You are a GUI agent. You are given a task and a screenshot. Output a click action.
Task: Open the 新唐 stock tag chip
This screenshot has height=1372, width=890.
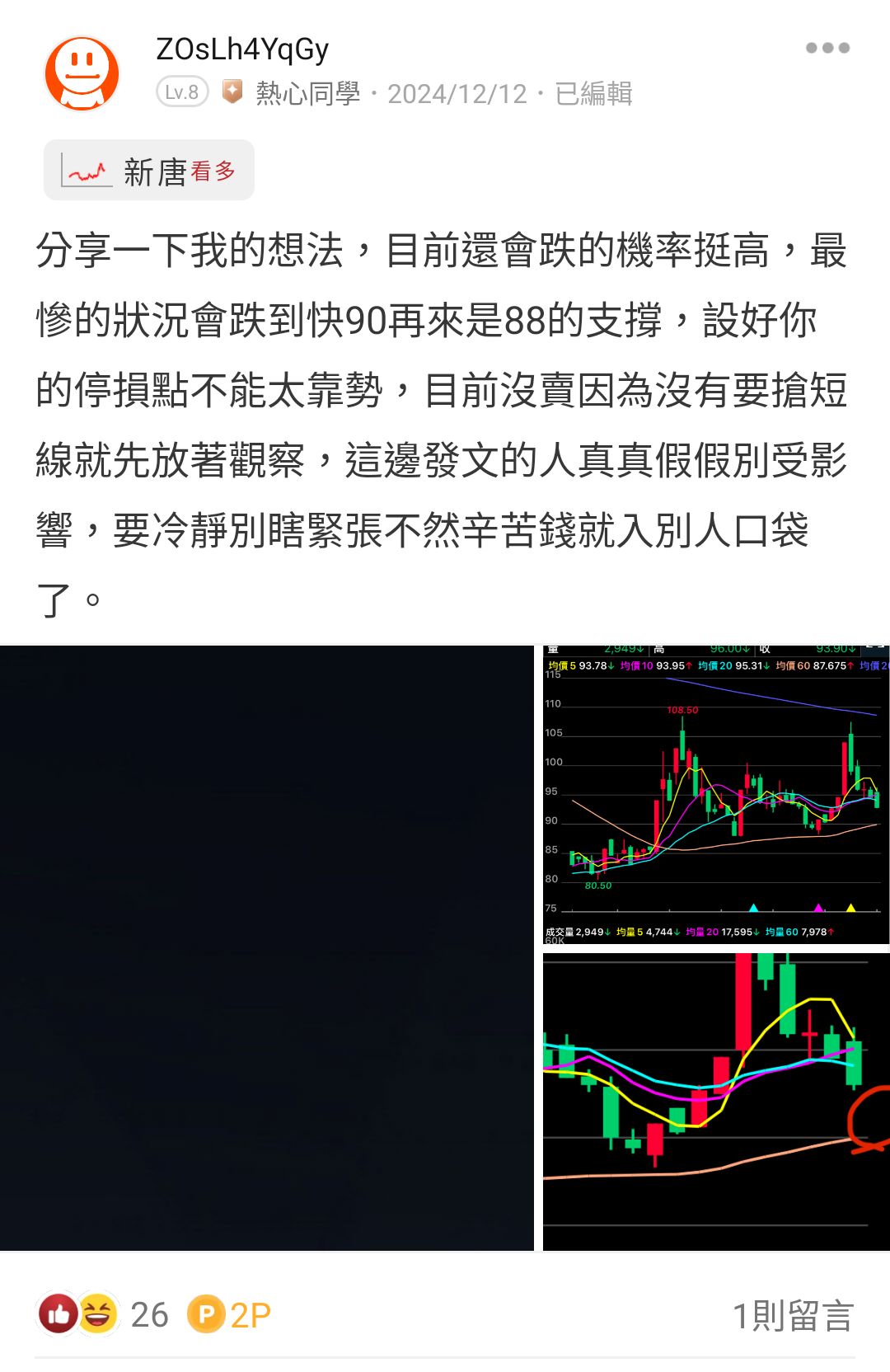tap(149, 171)
